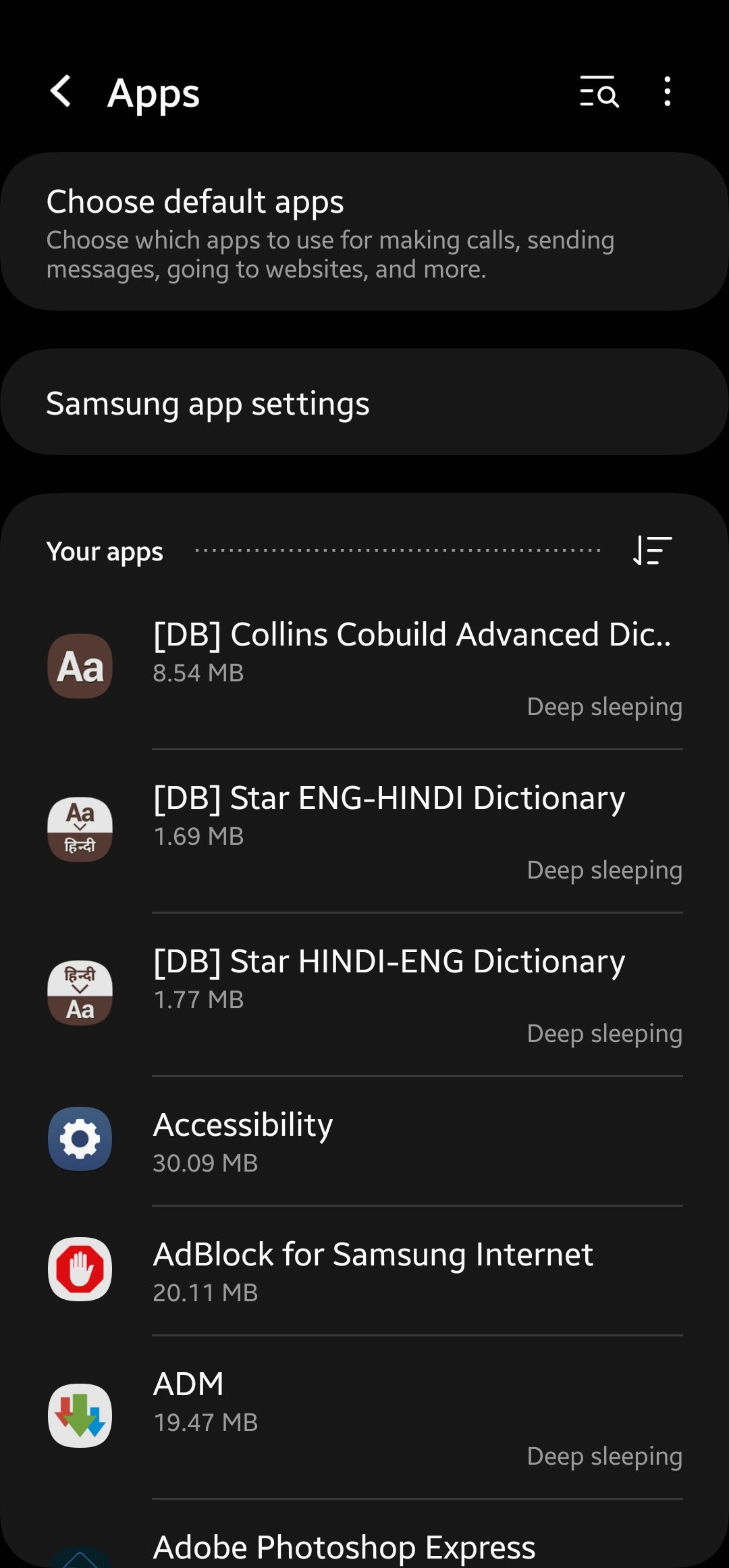Screen dimensions: 729x1568
Task: Tap the Collins Cobuild dictionary app icon
Action: 79,667
